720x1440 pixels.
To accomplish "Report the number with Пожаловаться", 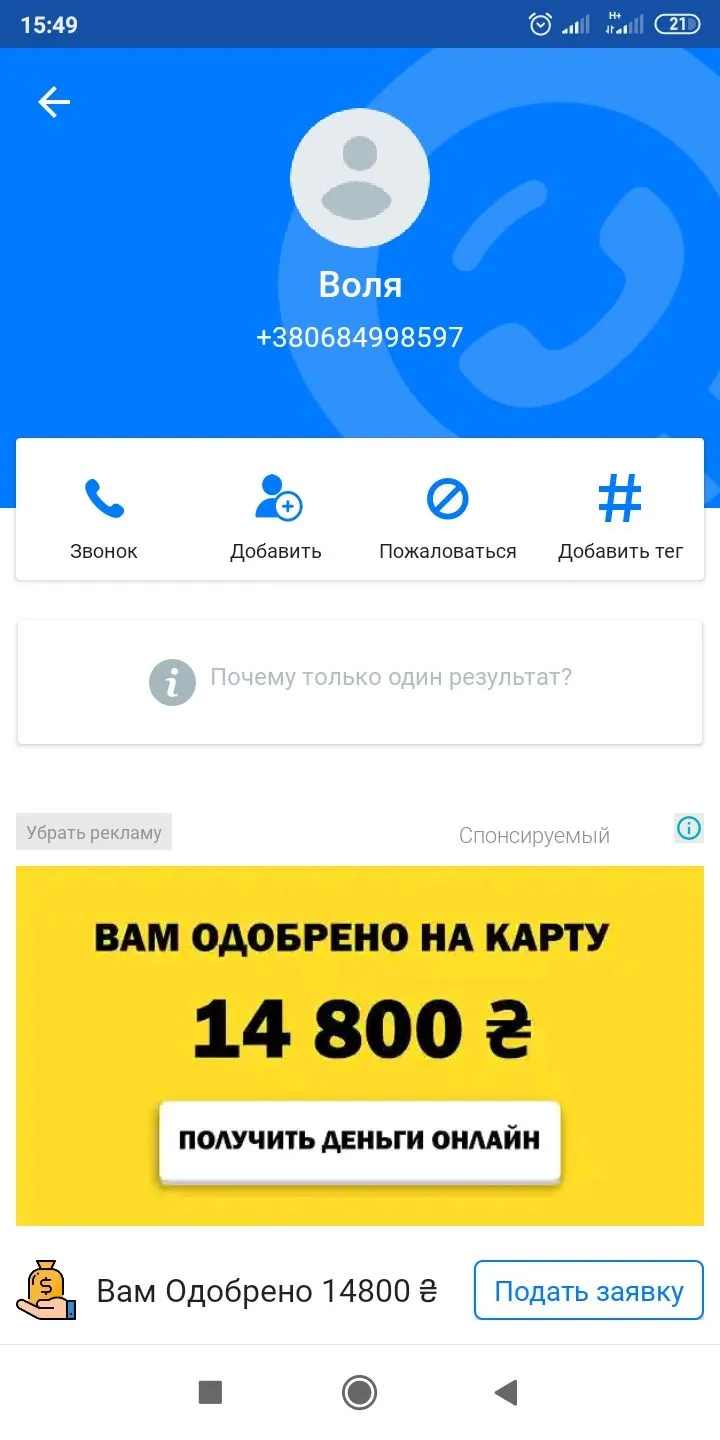I will [447, 516].
